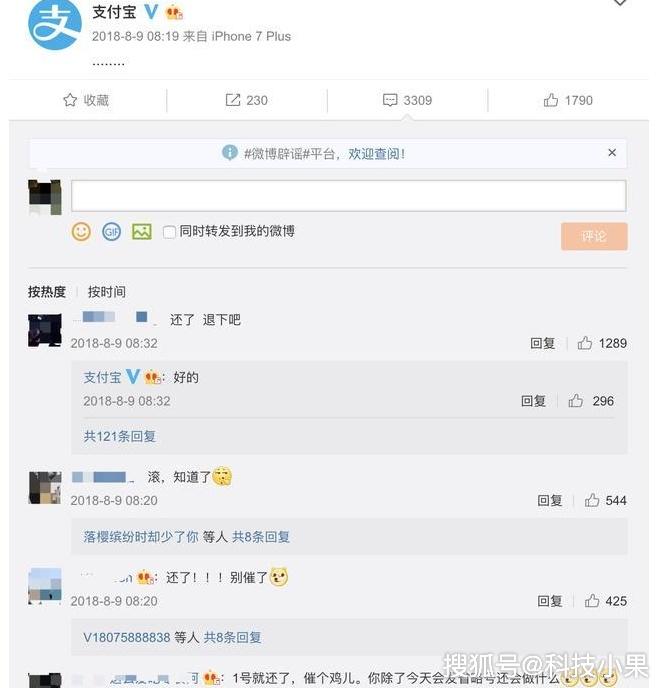Dismiss the 微博辟谣 notice banner
This screenshot has height=688, width=659.
(x=612, y=153)
